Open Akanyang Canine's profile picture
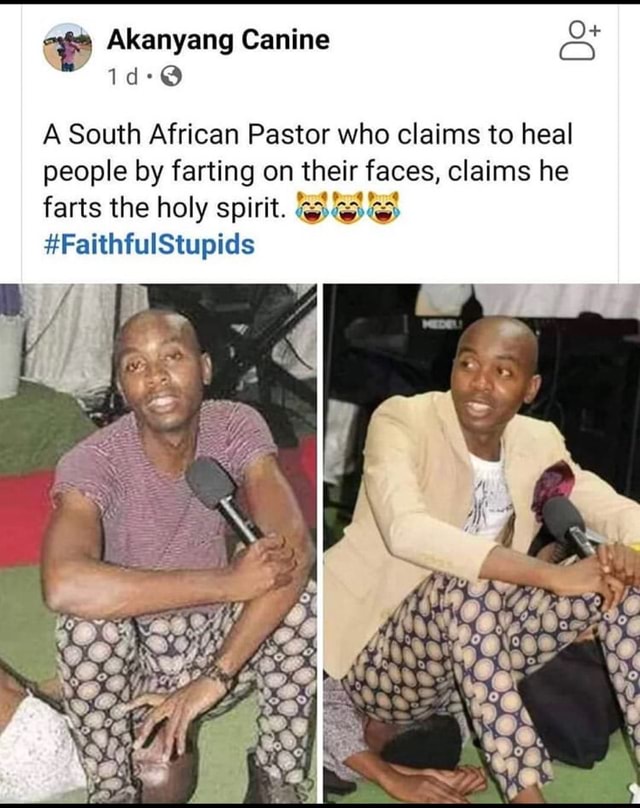The width and height of the screenshot is (640, 808). (68, 49)
